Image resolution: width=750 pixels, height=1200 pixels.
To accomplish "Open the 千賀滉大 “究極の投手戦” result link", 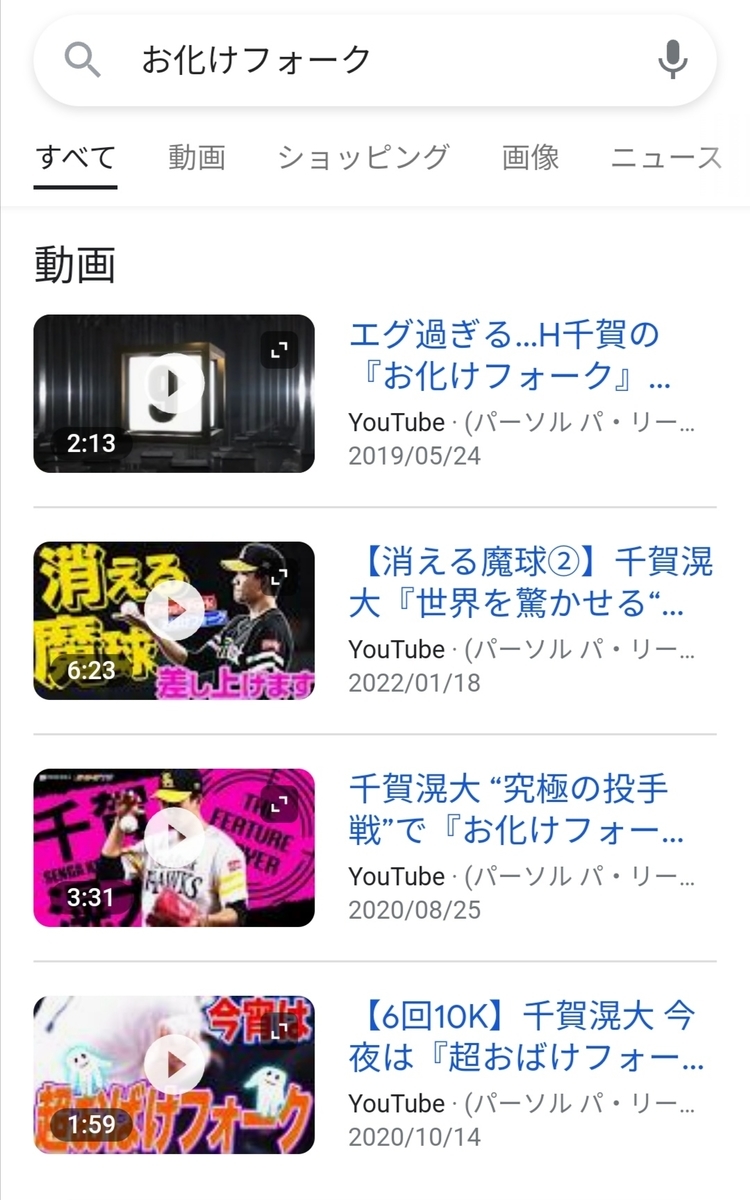I will (x=516, y=809).
